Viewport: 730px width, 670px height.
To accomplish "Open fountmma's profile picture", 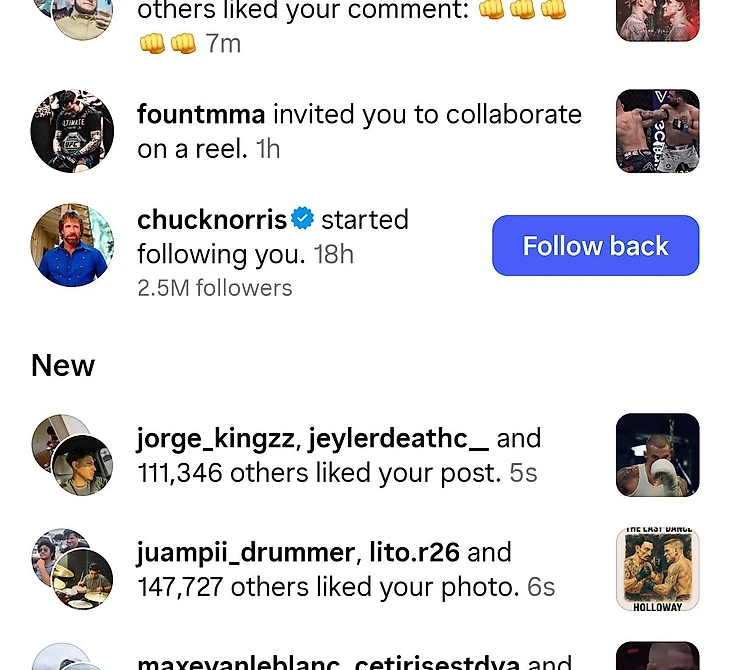I will point(72,131).
